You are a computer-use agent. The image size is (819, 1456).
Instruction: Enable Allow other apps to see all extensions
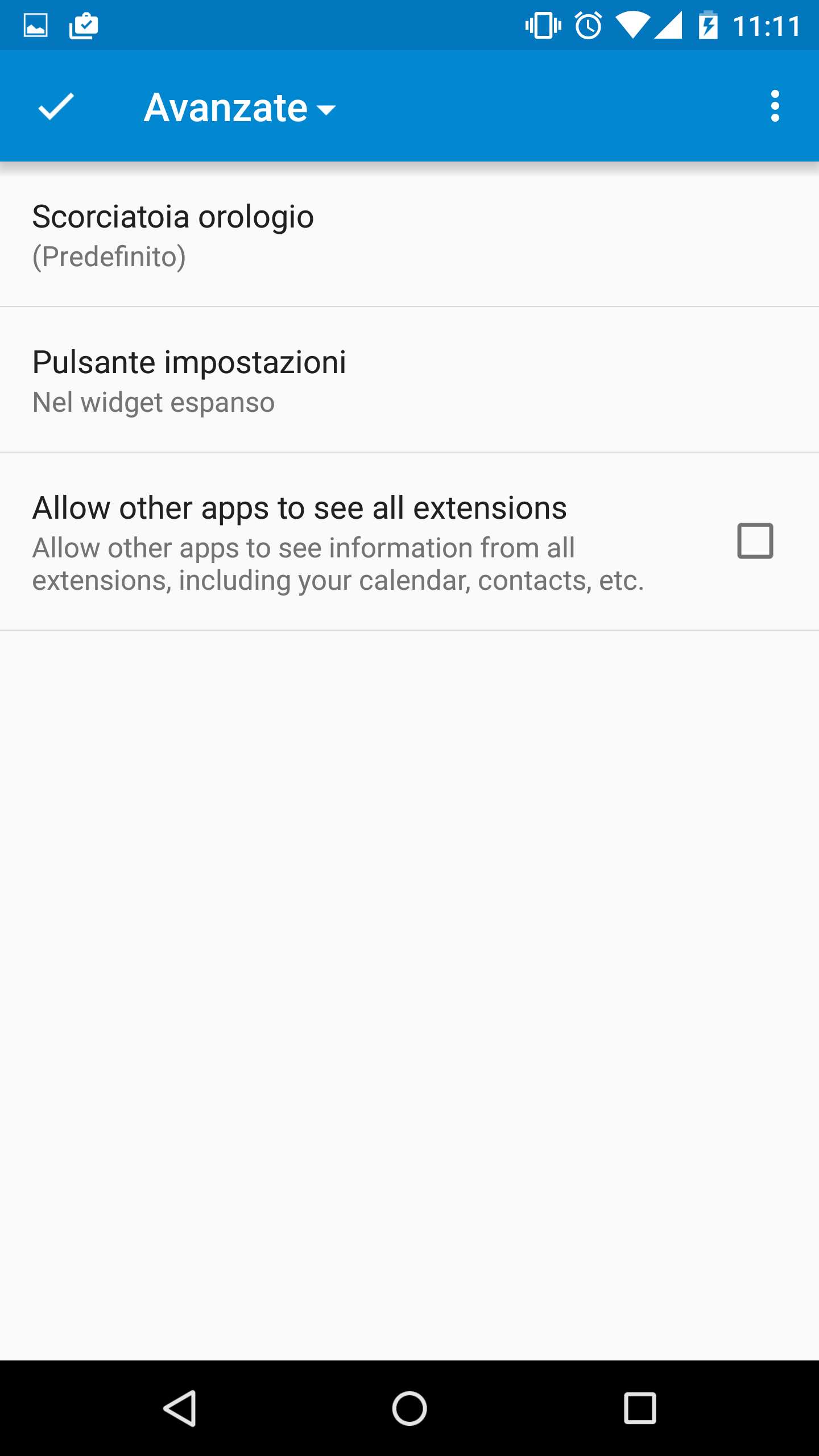tap(755, 541)
